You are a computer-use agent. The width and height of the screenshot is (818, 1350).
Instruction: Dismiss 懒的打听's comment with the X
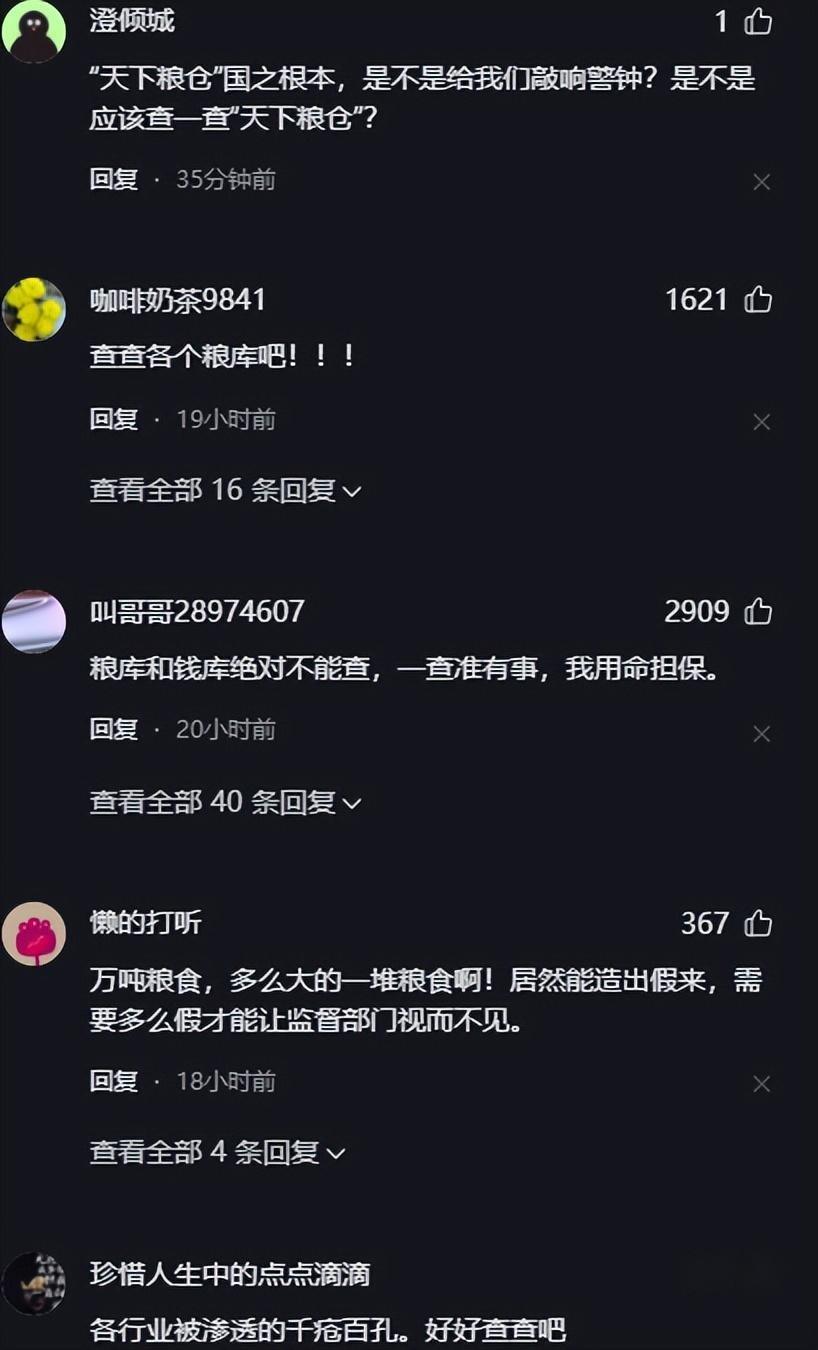click(761, 1084)
